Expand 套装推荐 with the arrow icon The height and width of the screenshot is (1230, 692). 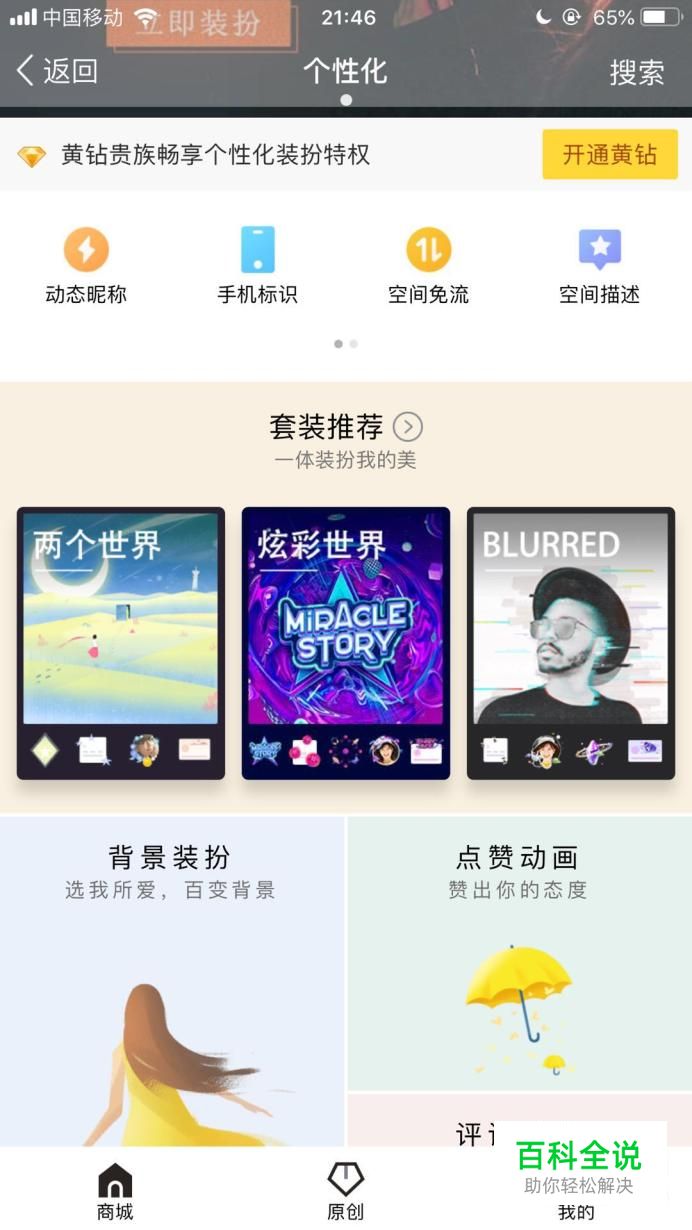pyautogui.click(x=408, y=427)
